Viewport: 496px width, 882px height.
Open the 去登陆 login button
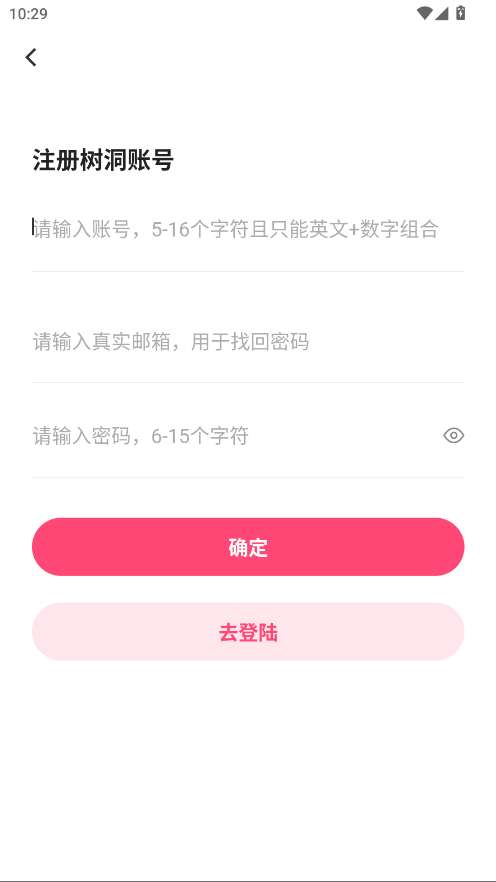[x=248, y=632]
